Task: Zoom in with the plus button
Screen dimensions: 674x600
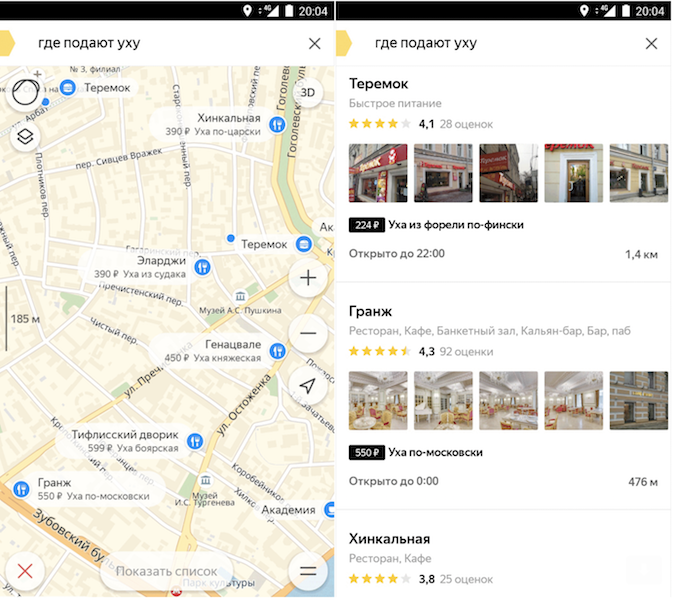Action: [x=308, y=278]
